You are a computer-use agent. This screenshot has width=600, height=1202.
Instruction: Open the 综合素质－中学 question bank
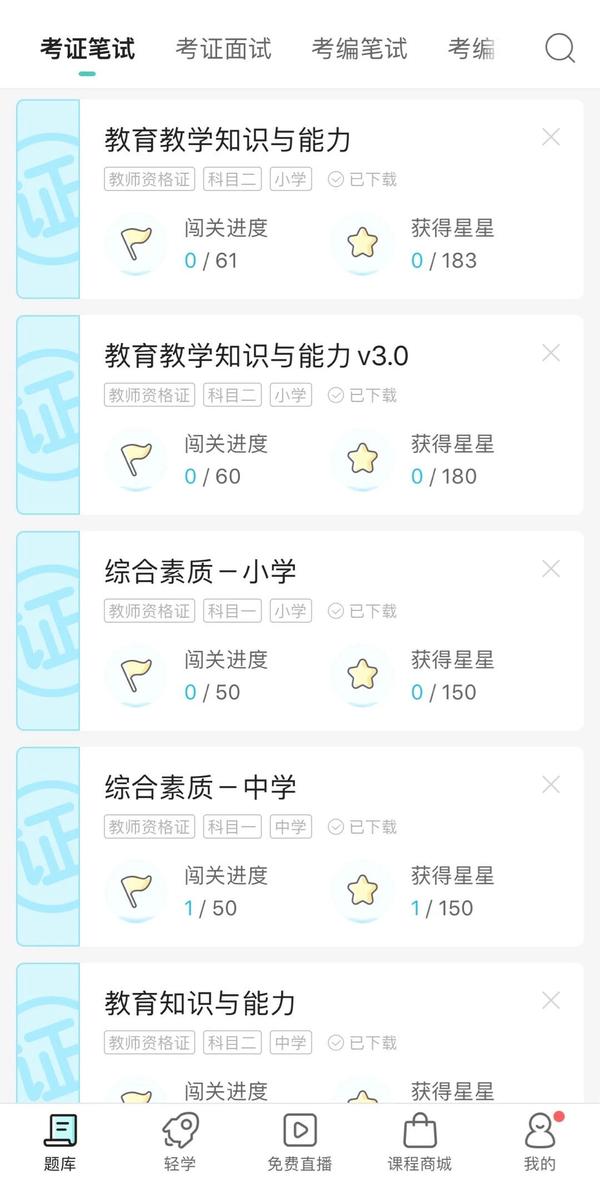[300, 847]
